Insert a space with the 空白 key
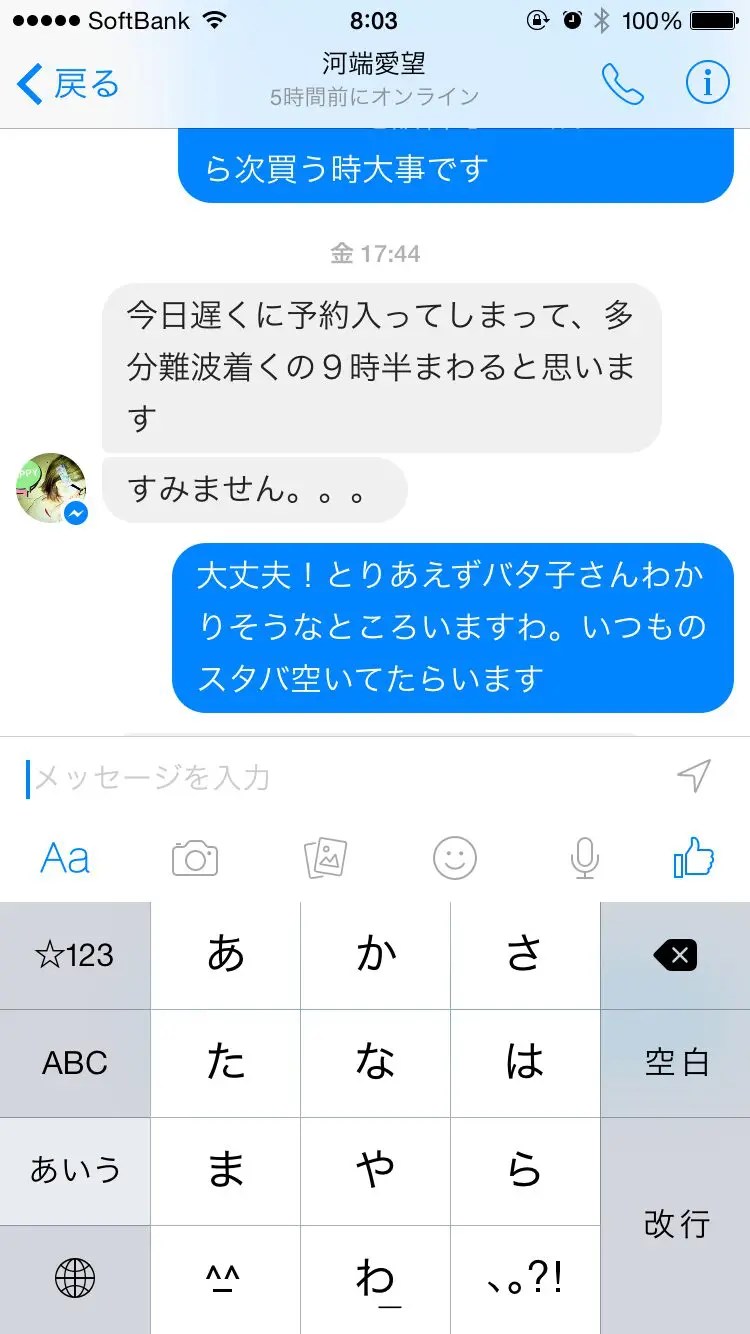 tap(675, 1063)
